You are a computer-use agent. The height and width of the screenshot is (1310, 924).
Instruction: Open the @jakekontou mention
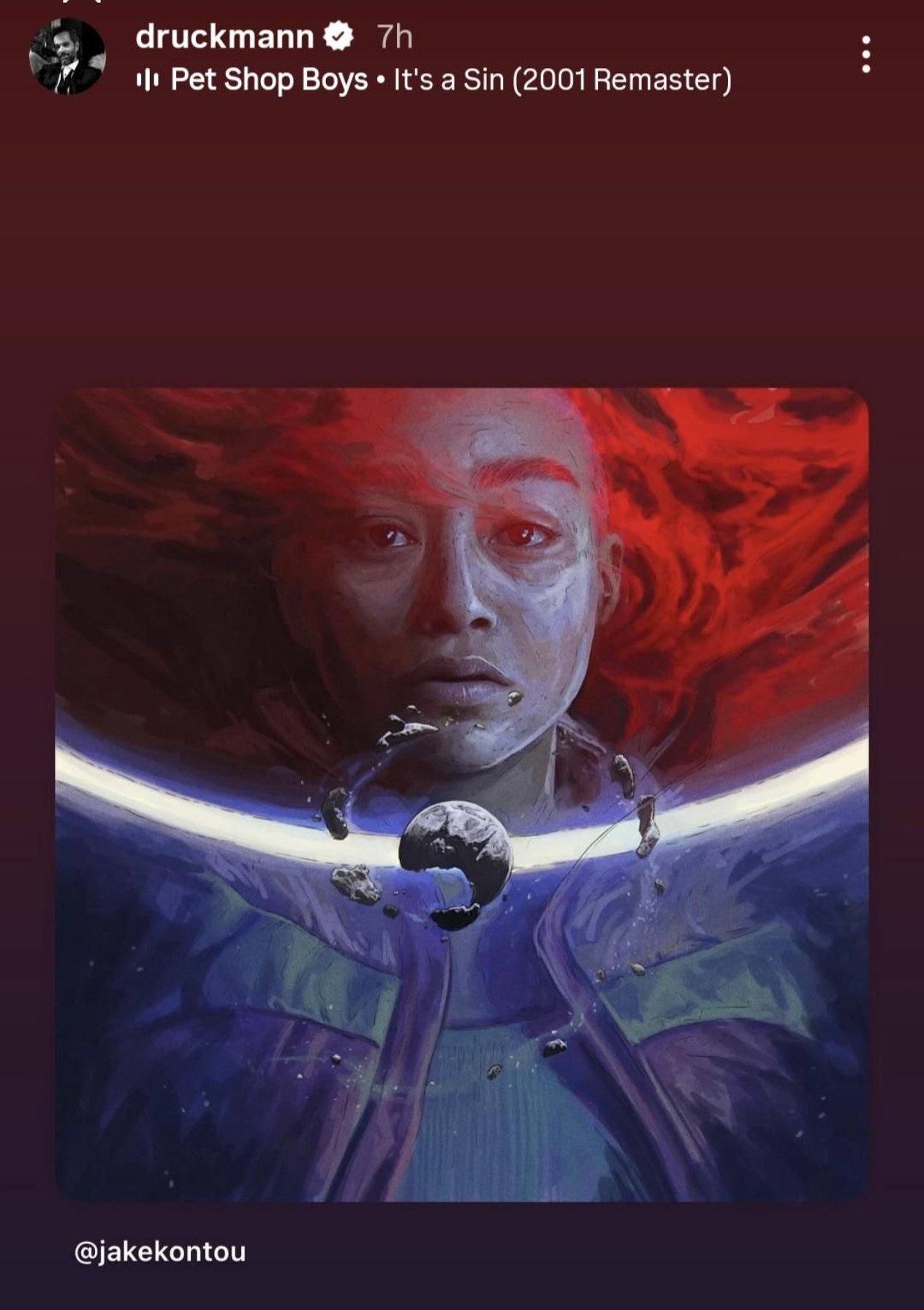159,1252
